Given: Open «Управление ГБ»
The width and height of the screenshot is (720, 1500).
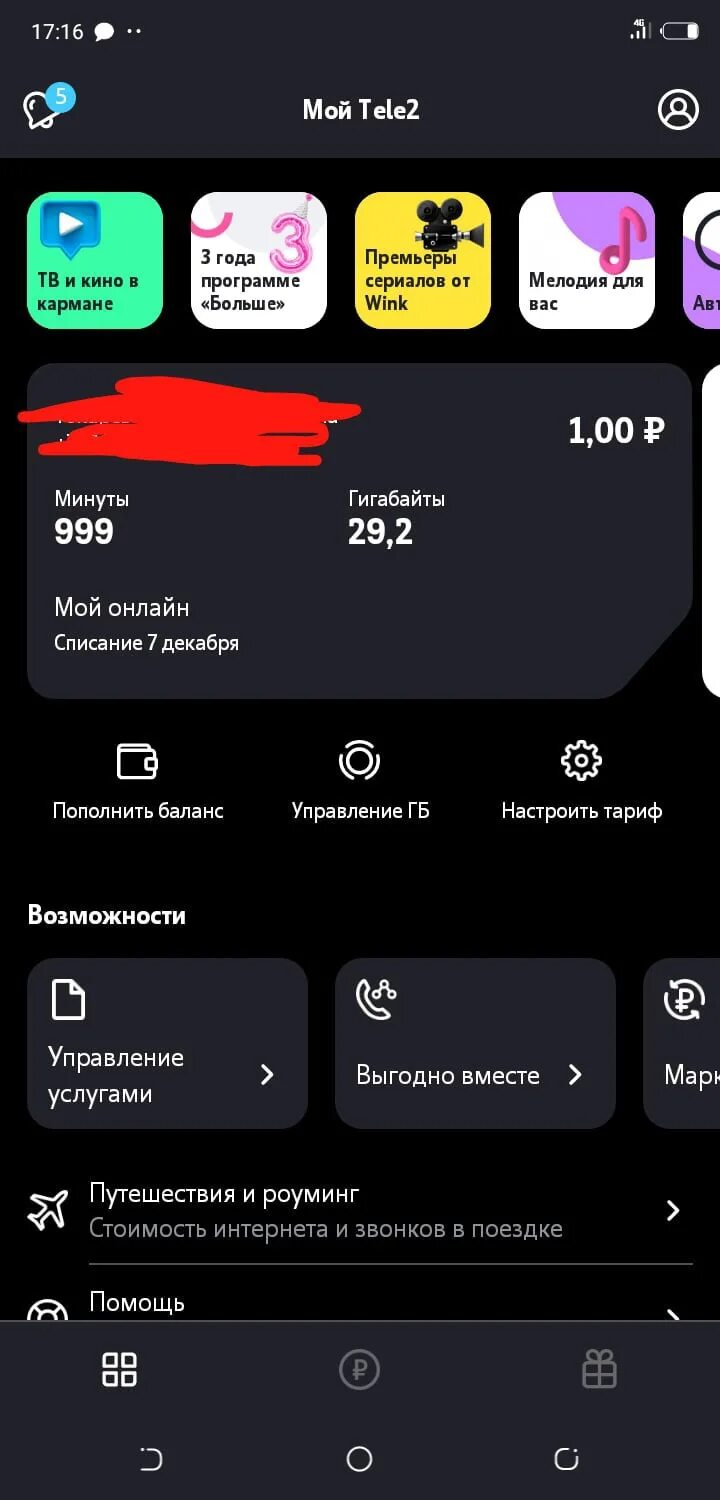Looking at the screenshot, I should tap(360, 782).
